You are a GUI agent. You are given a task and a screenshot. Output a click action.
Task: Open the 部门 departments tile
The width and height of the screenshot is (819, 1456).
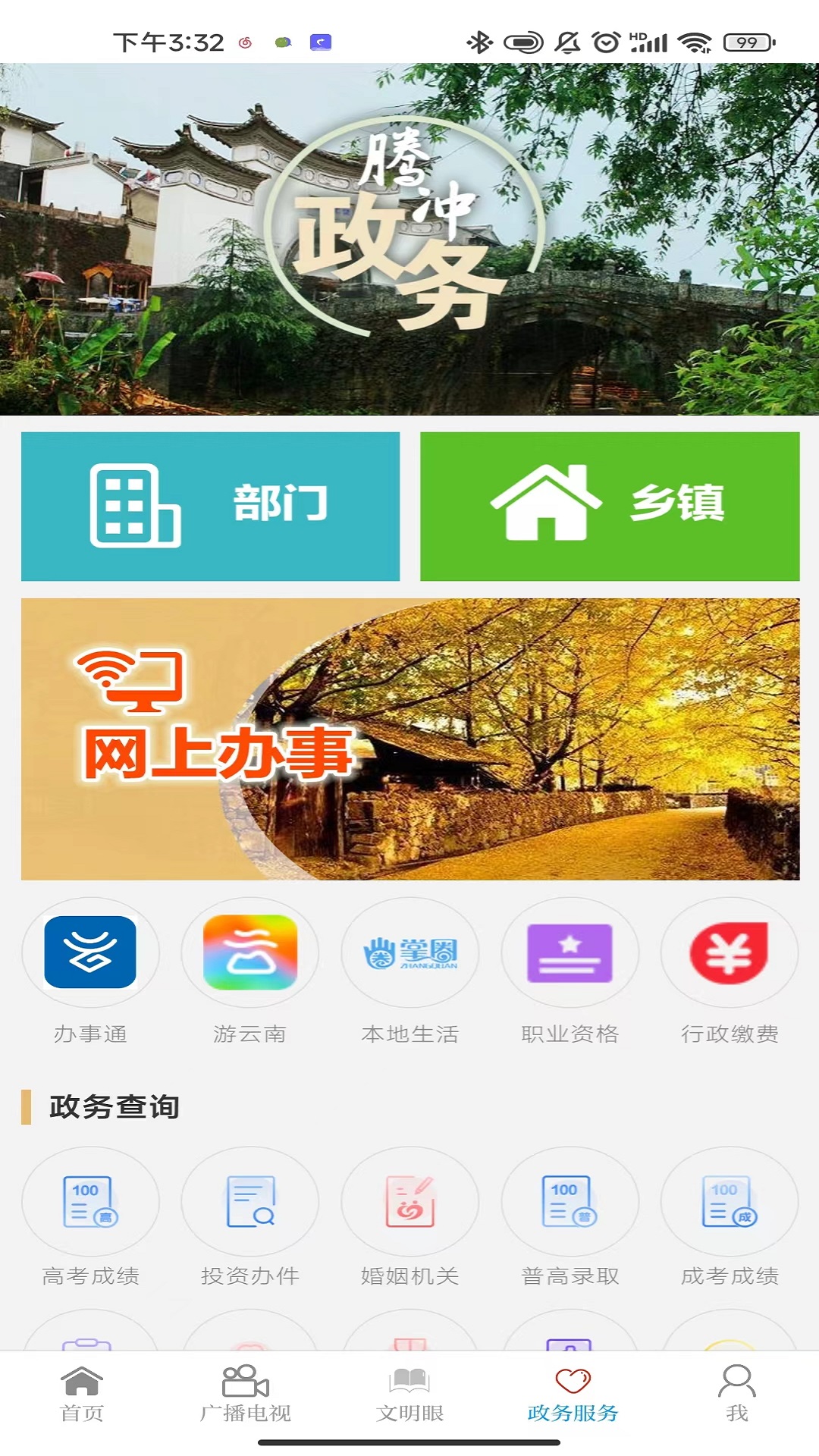point(210,506)
